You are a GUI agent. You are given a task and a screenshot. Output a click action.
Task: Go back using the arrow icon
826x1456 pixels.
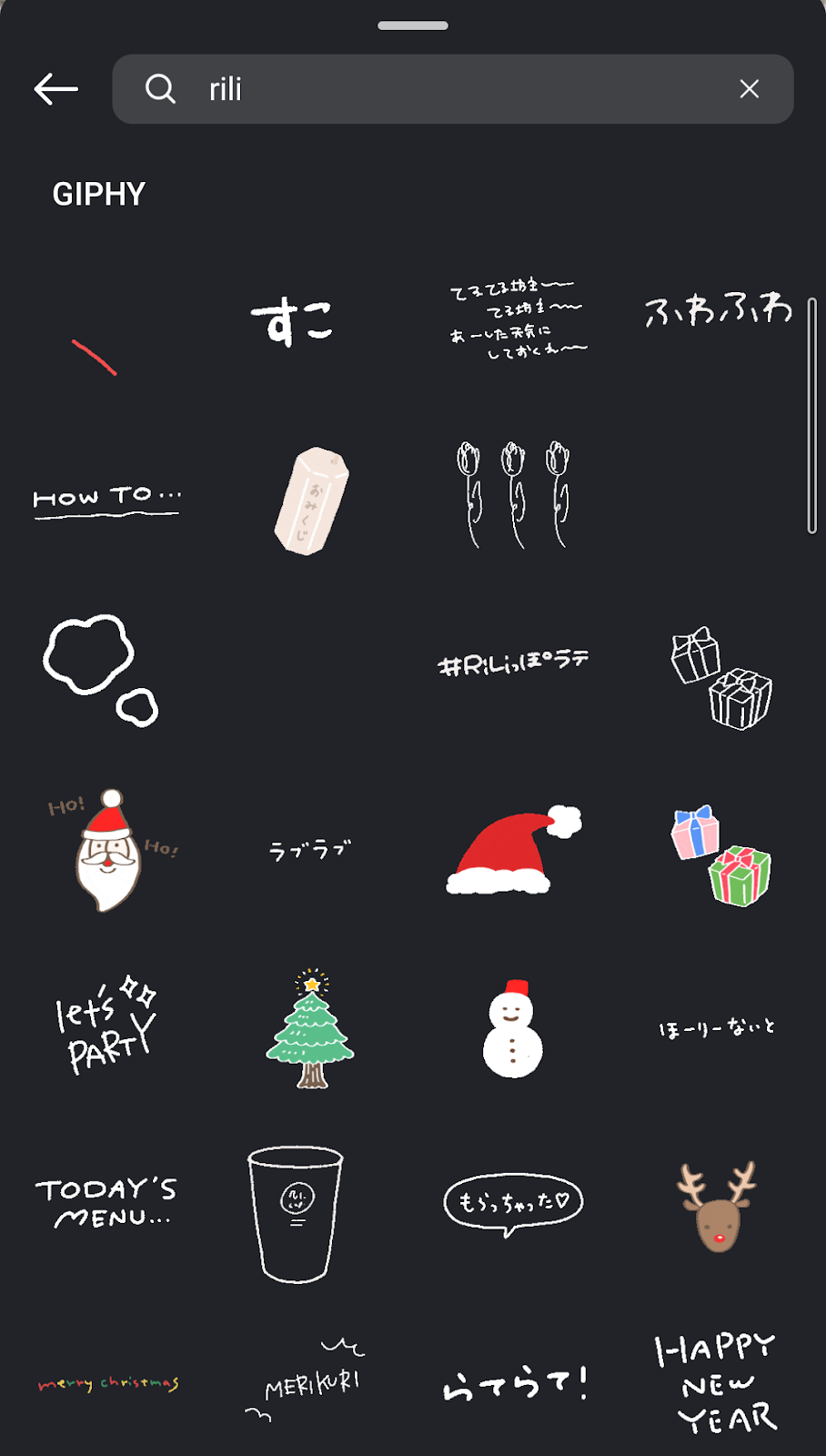pyautogui.click(x=56, y=89)
